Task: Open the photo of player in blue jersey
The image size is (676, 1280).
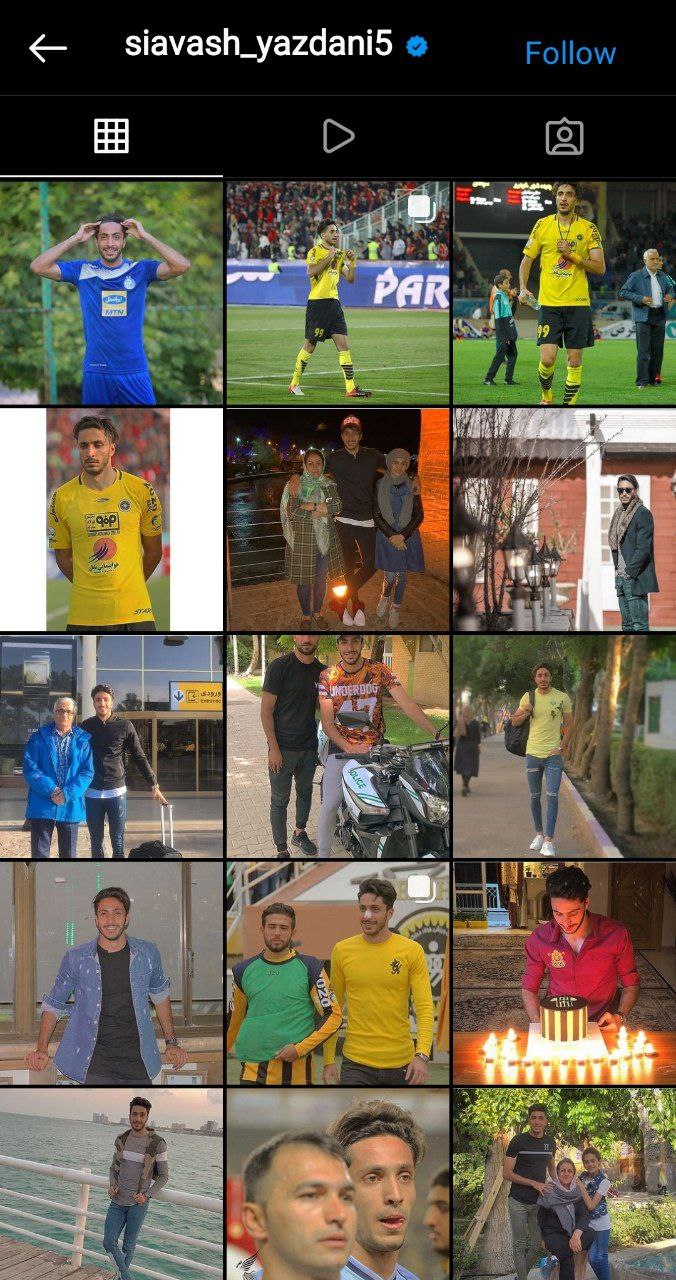Action: pyautogui.click(x=111, y=293)
